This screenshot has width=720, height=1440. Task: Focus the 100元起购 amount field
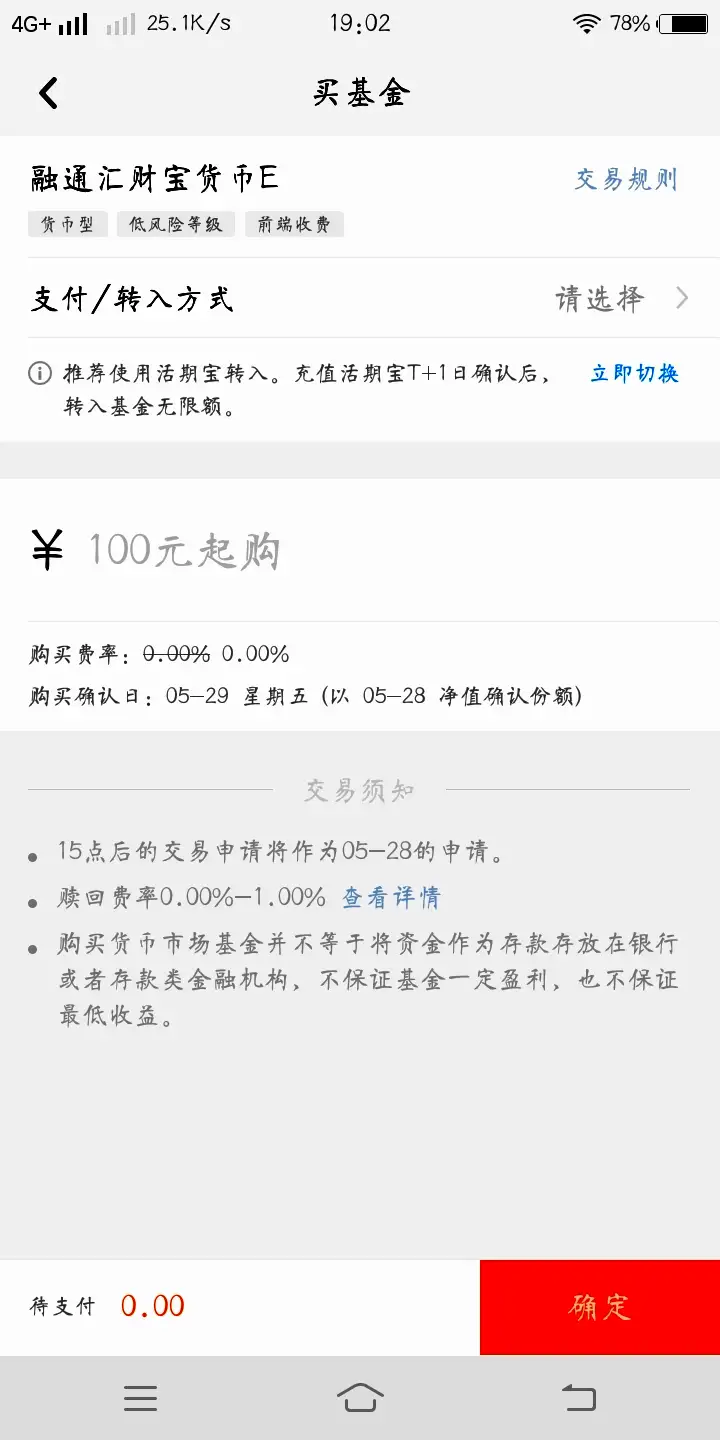[x=360, y=551]
